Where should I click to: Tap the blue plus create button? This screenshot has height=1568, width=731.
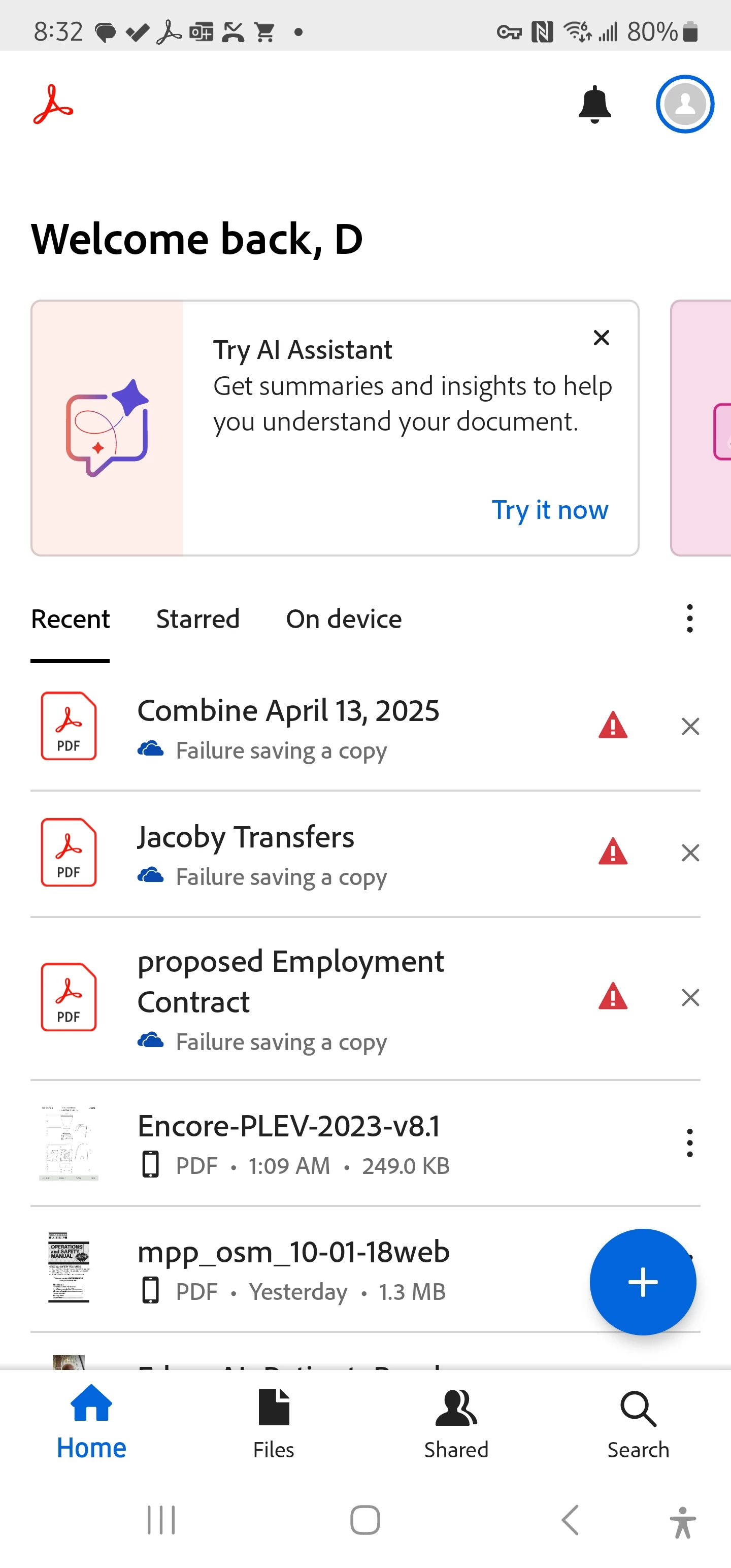642,1282
